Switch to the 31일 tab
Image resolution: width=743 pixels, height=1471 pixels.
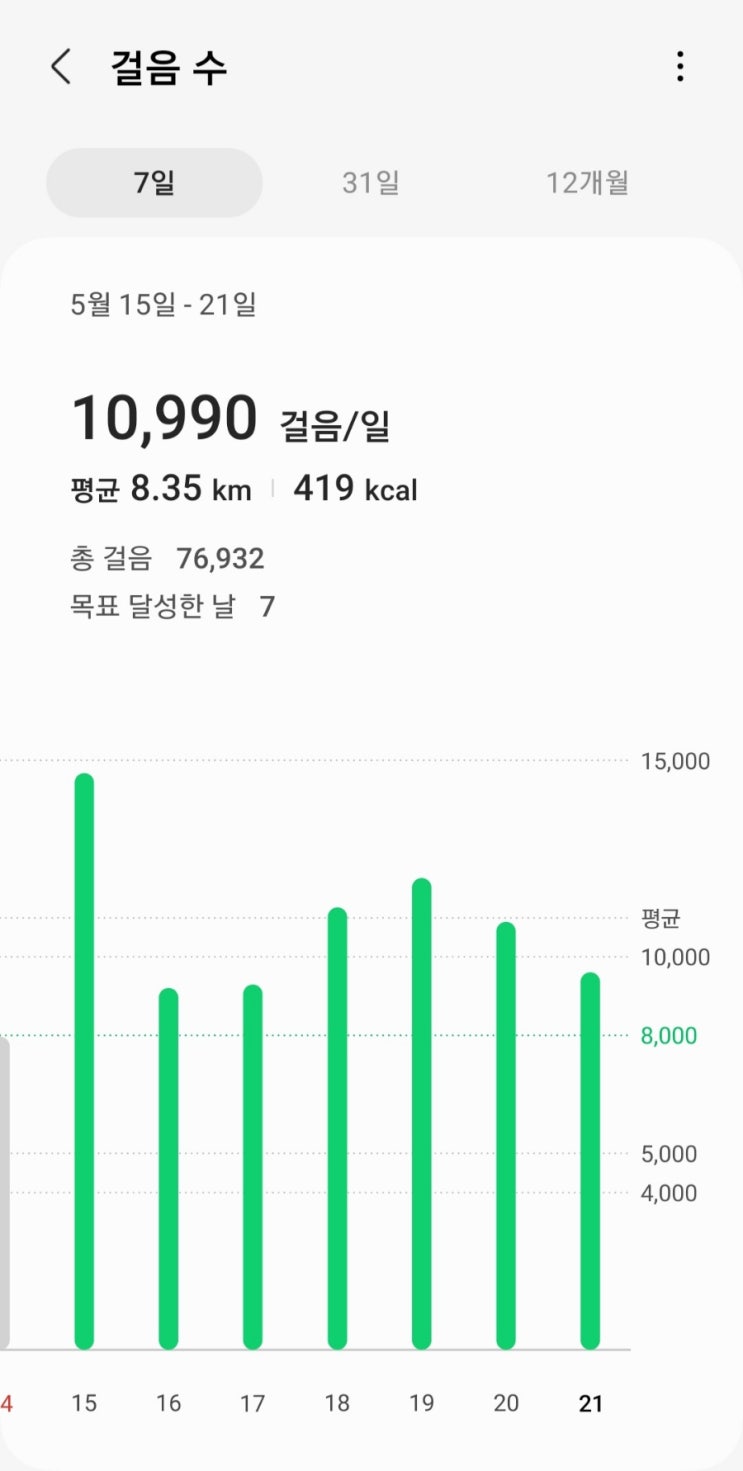tap(371, 183)
